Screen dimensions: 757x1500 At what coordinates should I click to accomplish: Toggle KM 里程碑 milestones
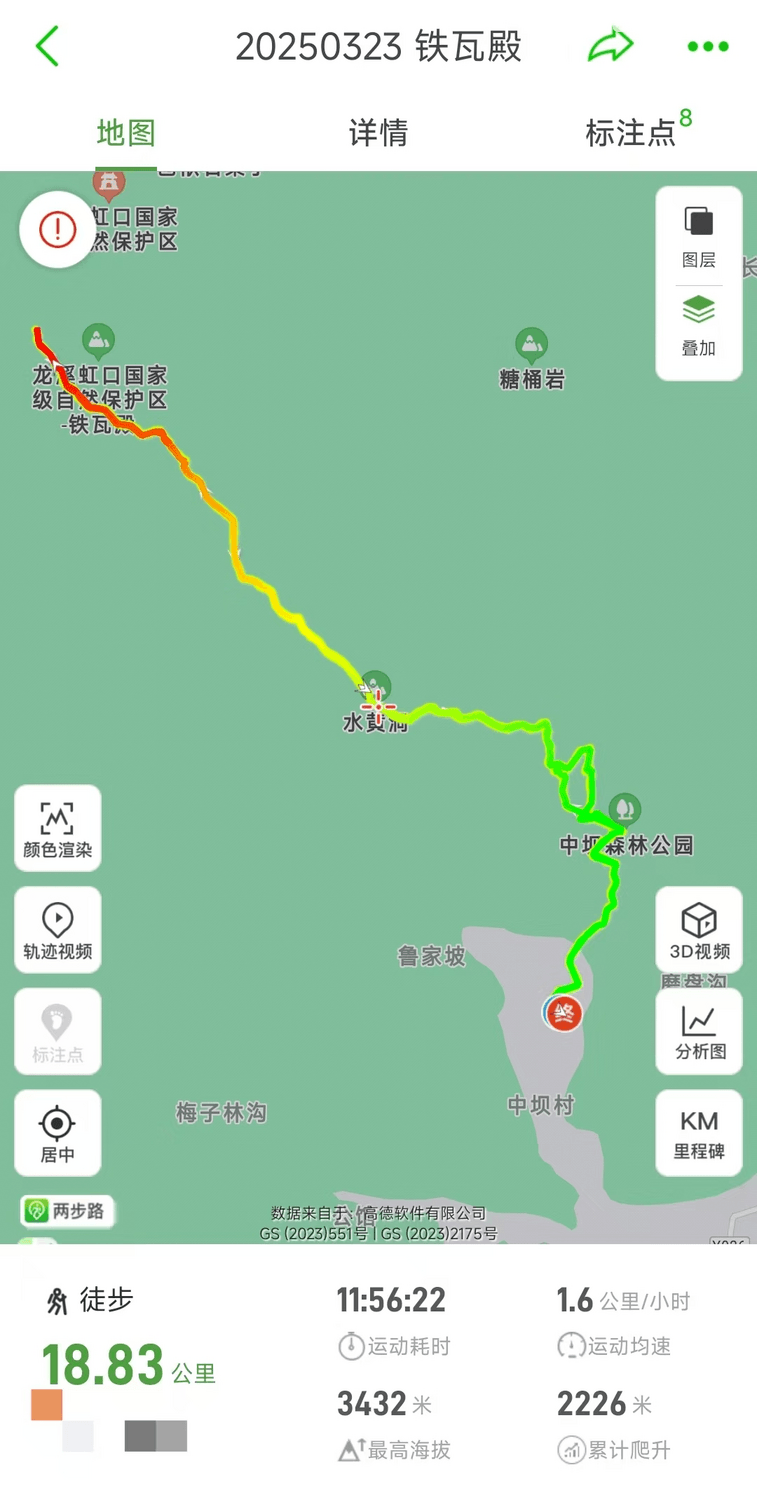tap(699, 1133)
